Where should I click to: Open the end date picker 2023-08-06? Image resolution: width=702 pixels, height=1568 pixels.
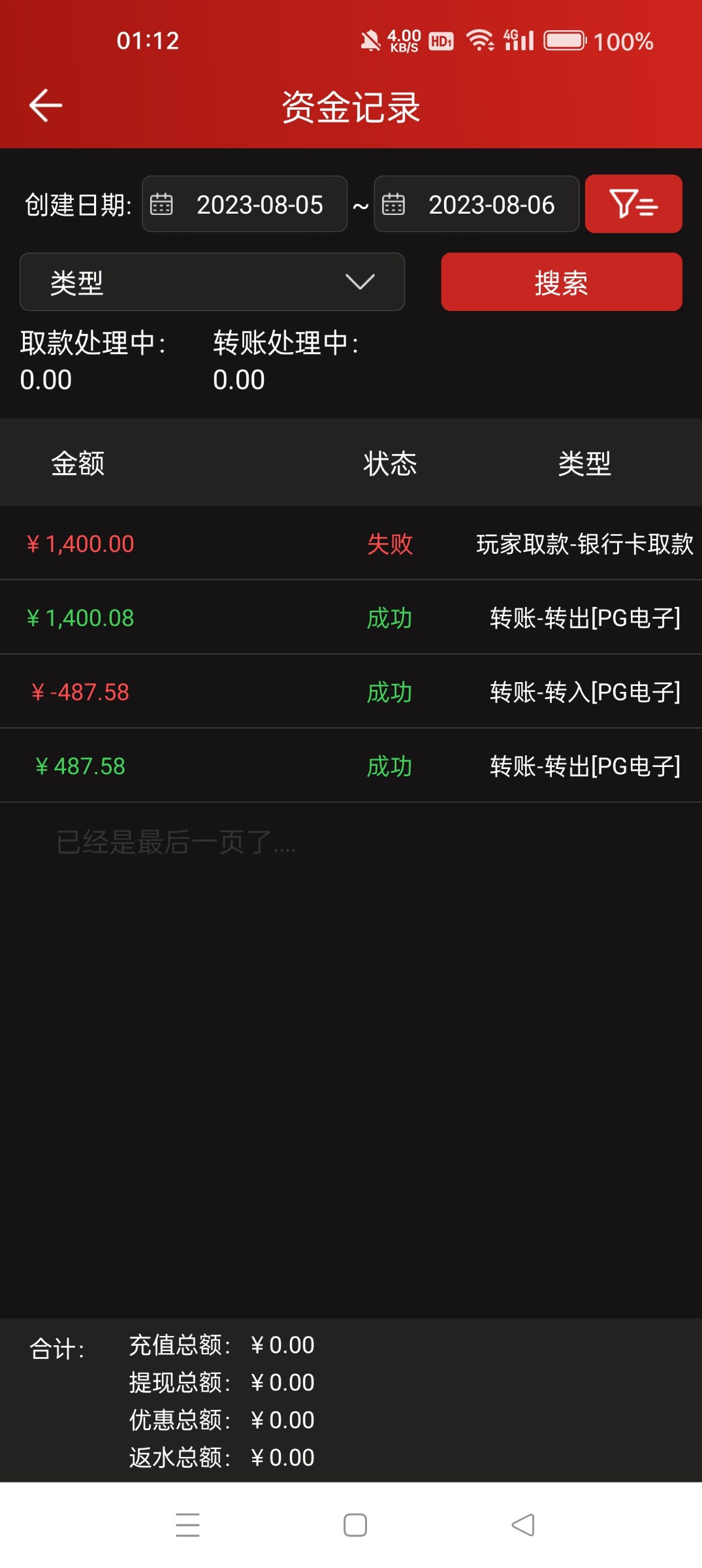coord(477,204)
